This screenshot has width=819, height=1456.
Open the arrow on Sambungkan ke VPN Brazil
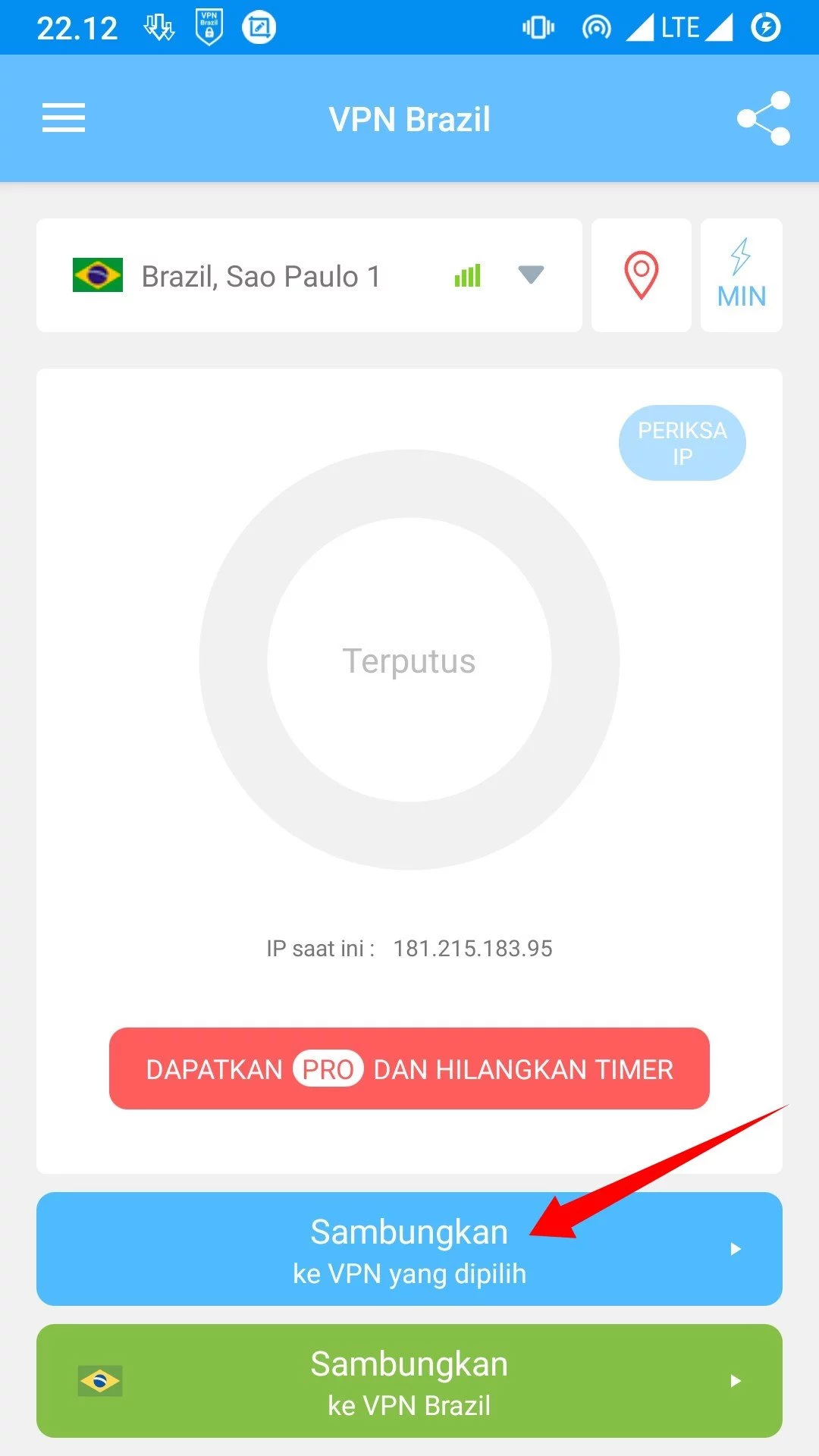(x=737, y=1382)
